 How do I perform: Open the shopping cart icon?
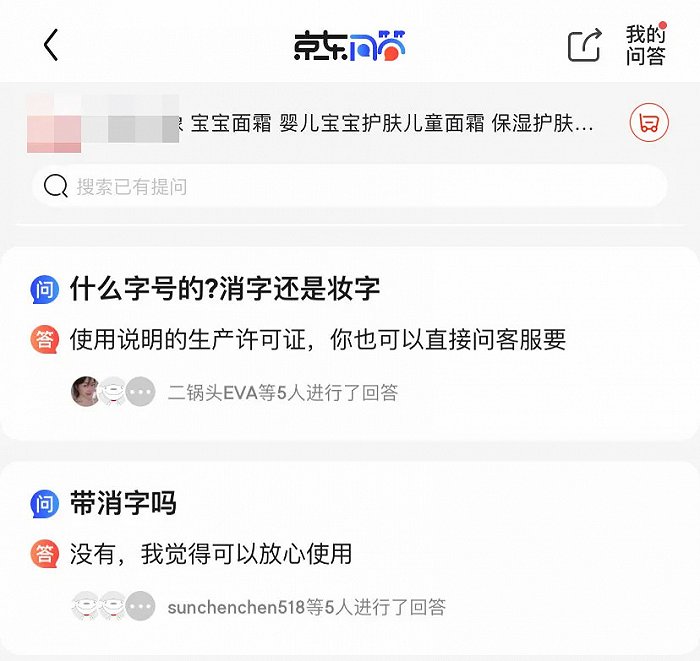pos(649,123)
